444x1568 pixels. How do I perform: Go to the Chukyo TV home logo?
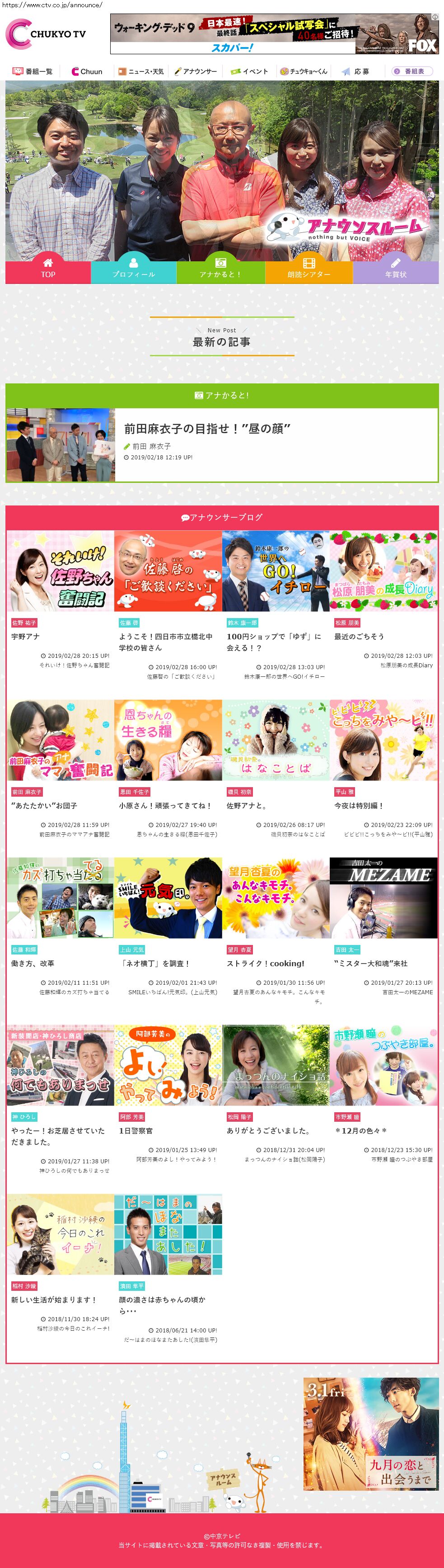click(x=46, y=34)
